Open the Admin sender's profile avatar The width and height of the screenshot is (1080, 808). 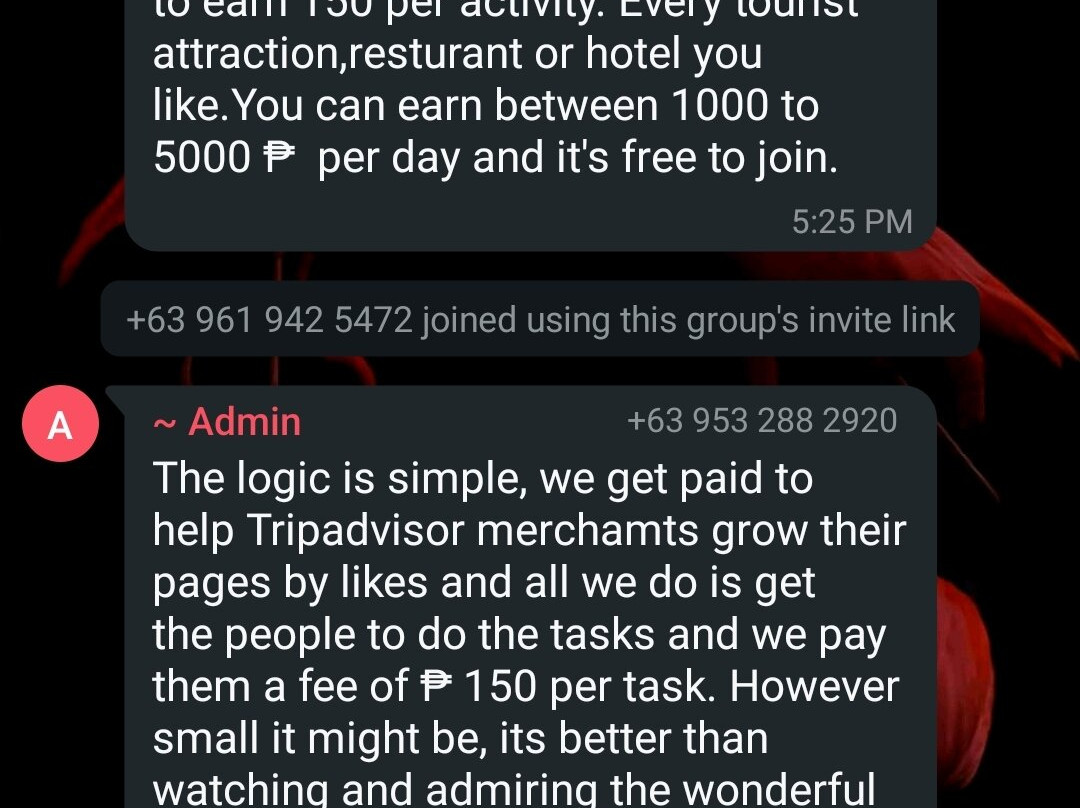click(x=60, y=424)
